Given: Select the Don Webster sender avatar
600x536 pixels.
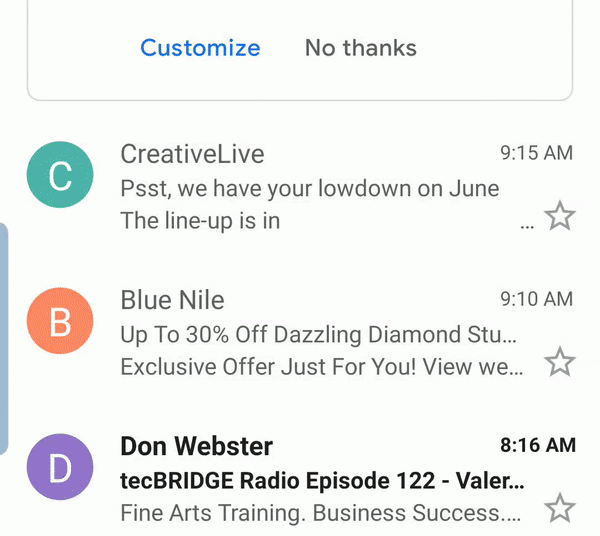Looking at the screenshot, I should click(x=60, y=467).
